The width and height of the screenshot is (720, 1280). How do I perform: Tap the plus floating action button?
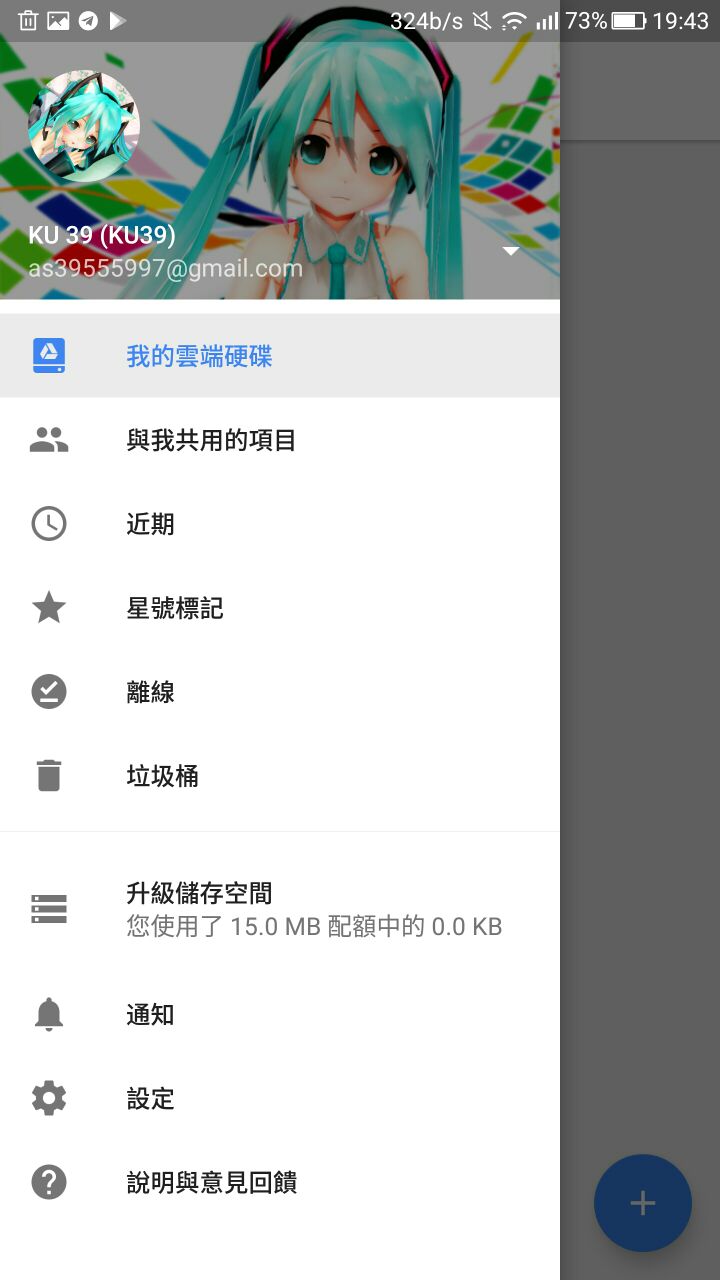642,1203
